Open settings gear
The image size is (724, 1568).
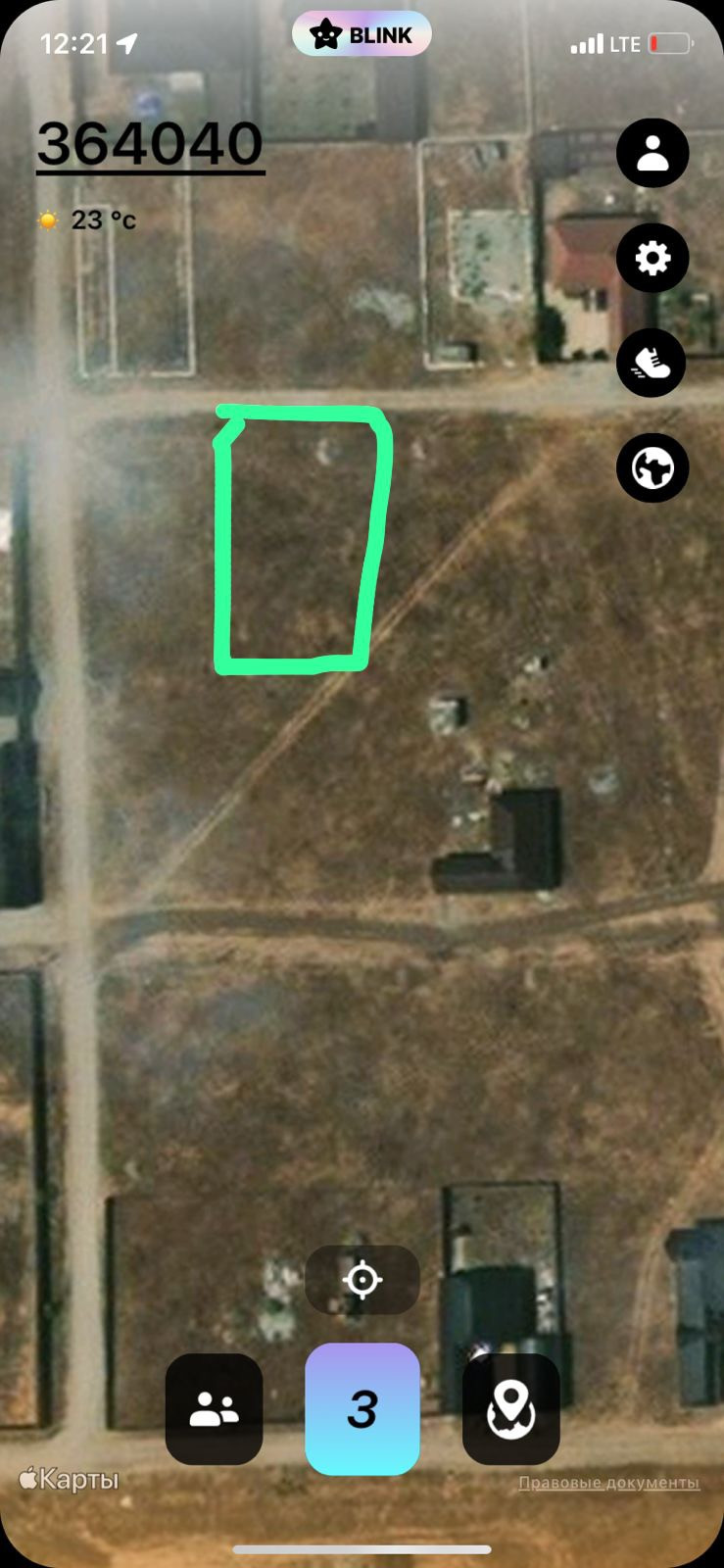pos(652,258)
